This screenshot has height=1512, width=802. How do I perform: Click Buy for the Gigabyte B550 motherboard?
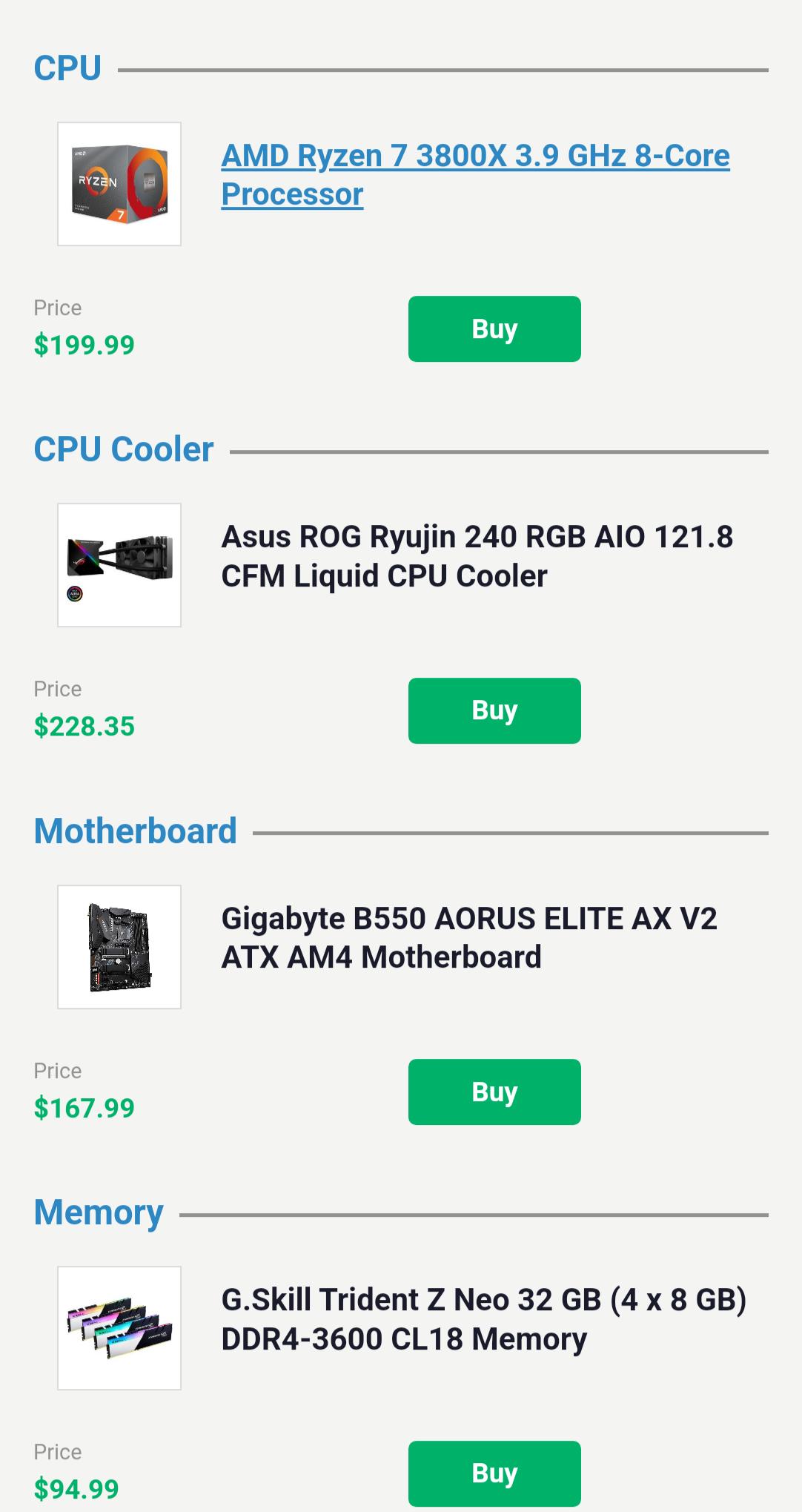coord(494,1092)
